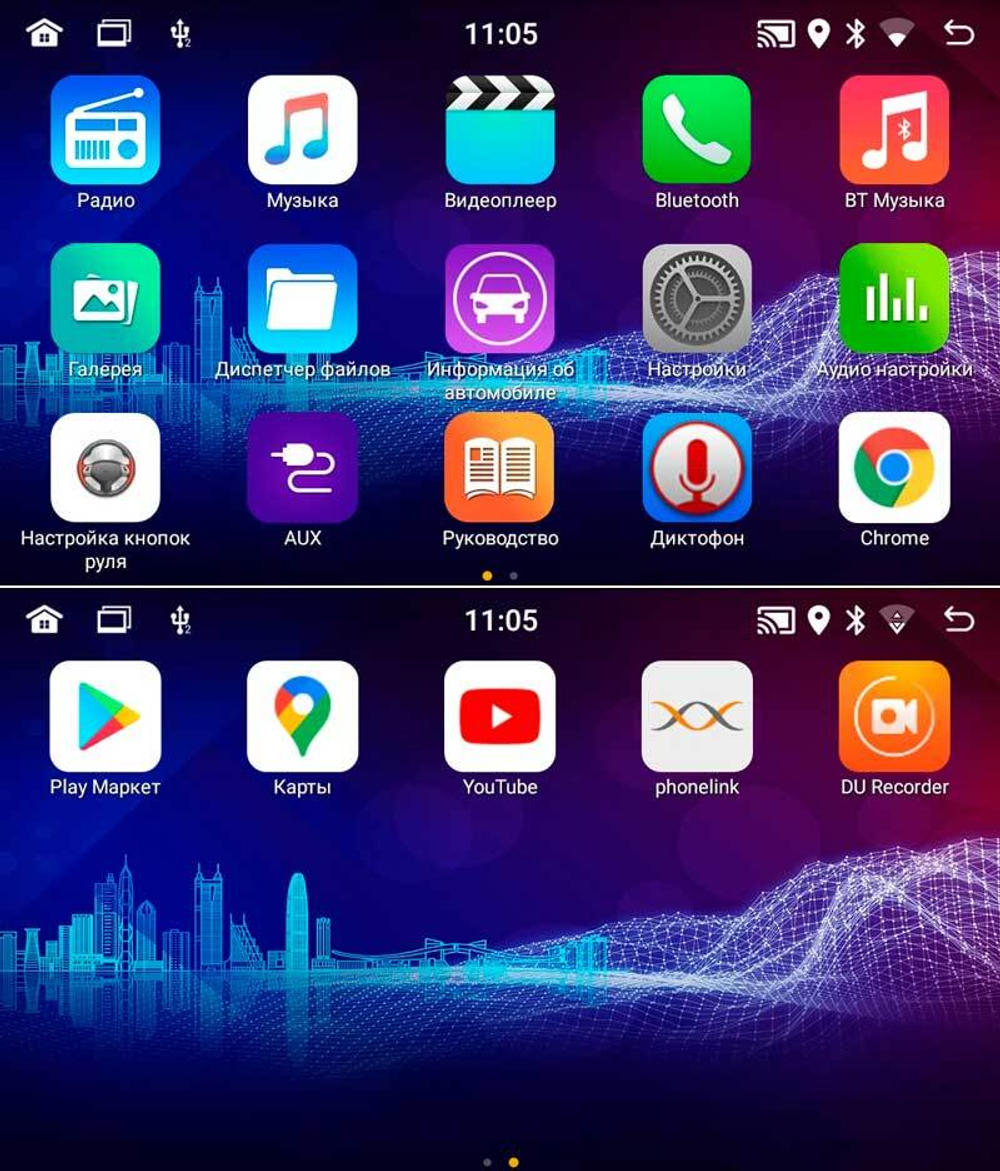Launch Диктофон recorder
Image resolution: width=1000 pixels, height=1171 pixels.
pyautogui.click(x=697, y=468)
